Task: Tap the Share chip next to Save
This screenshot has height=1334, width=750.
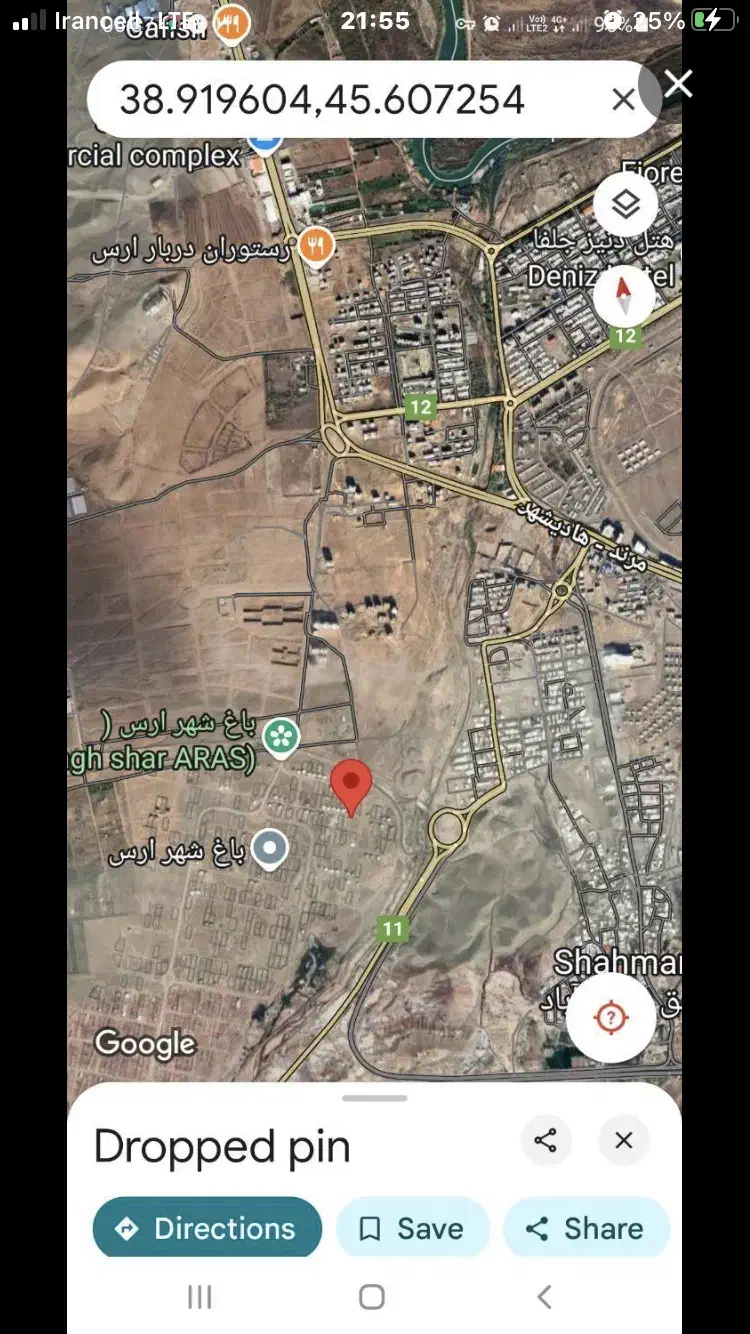Action: pos(585,1228)
